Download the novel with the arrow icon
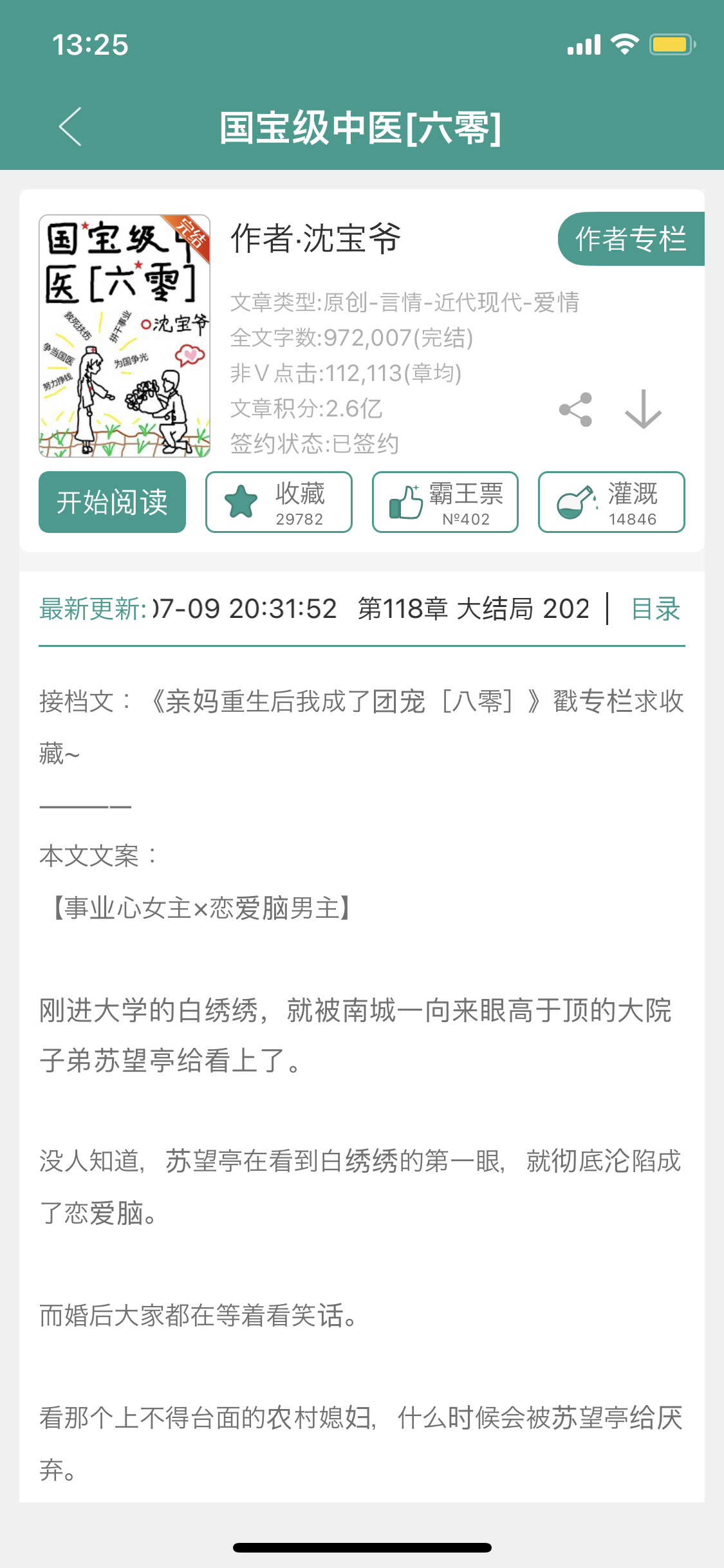Screen dimensions: 724x1568 (x=643, y=410)
